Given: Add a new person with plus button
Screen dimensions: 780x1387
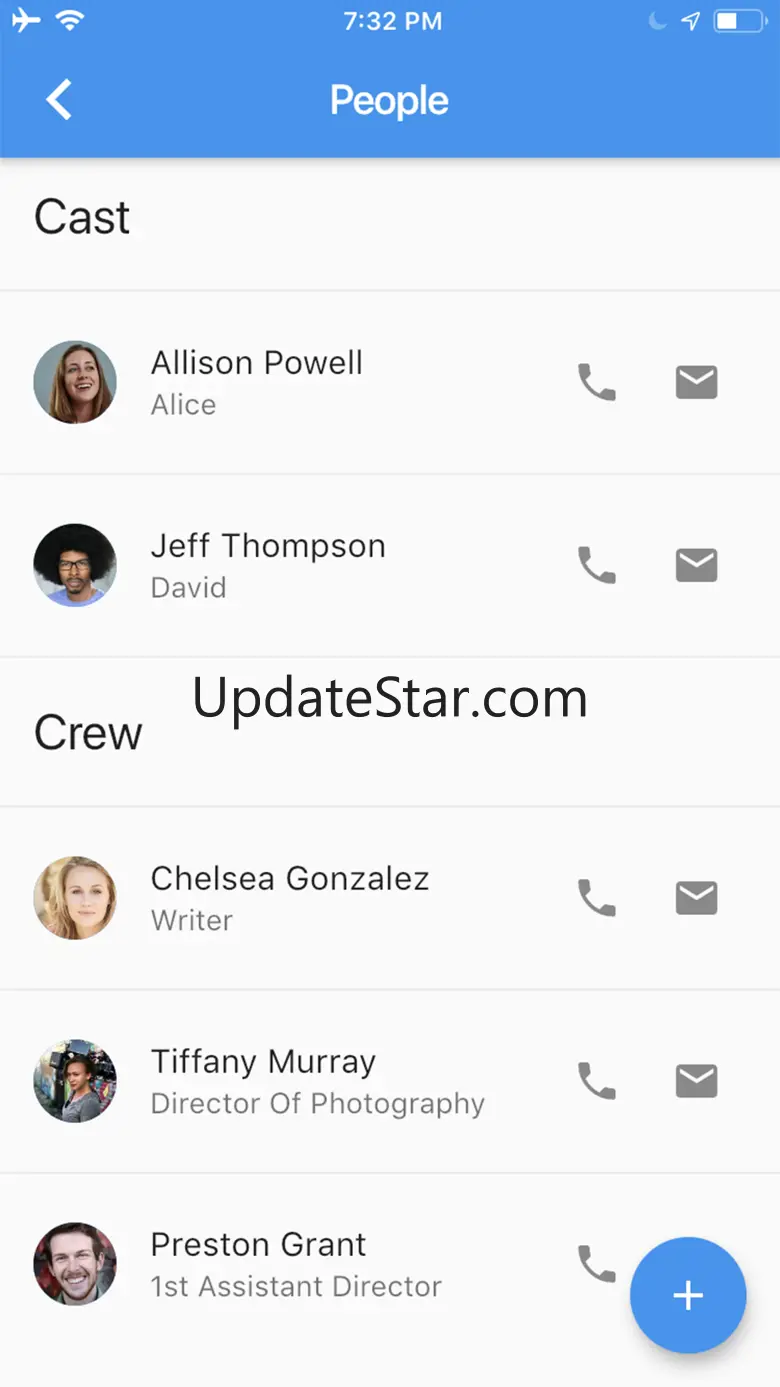Looking at the screenshot, I should [688, 1295].
